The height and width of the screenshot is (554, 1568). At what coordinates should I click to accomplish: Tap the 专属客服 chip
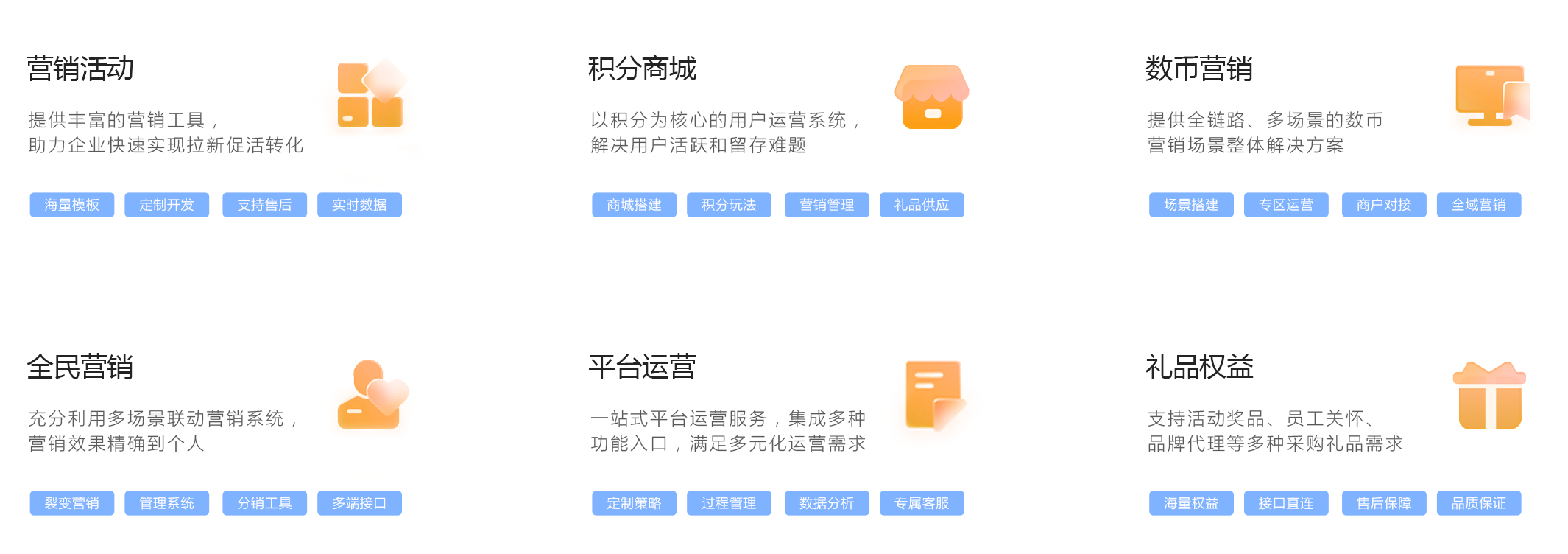(x=922, y=503)
